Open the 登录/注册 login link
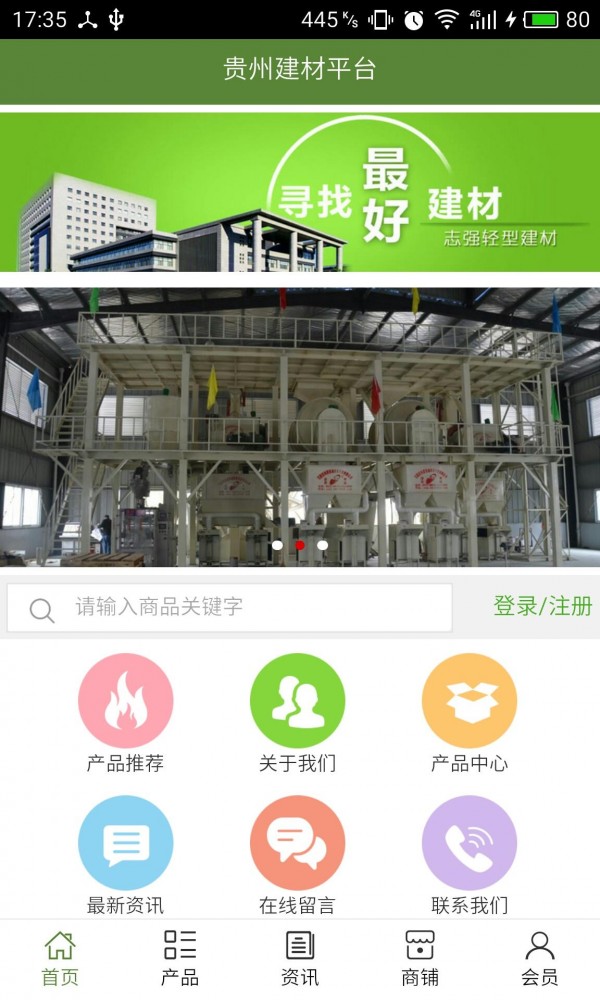 tap(542, 606)
